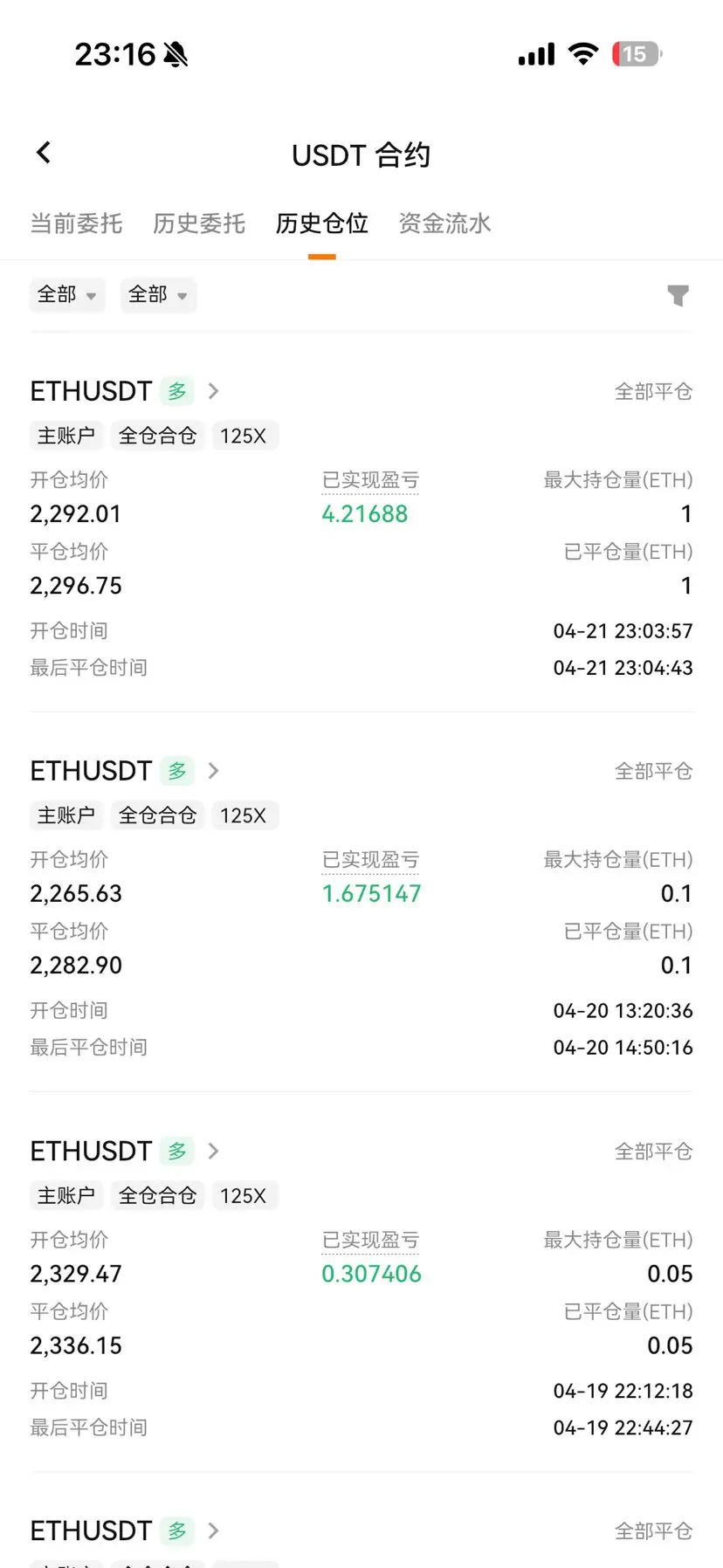
Task: View 已实现盈亏 details for 4.21688 profit
Action: point(370,481)
